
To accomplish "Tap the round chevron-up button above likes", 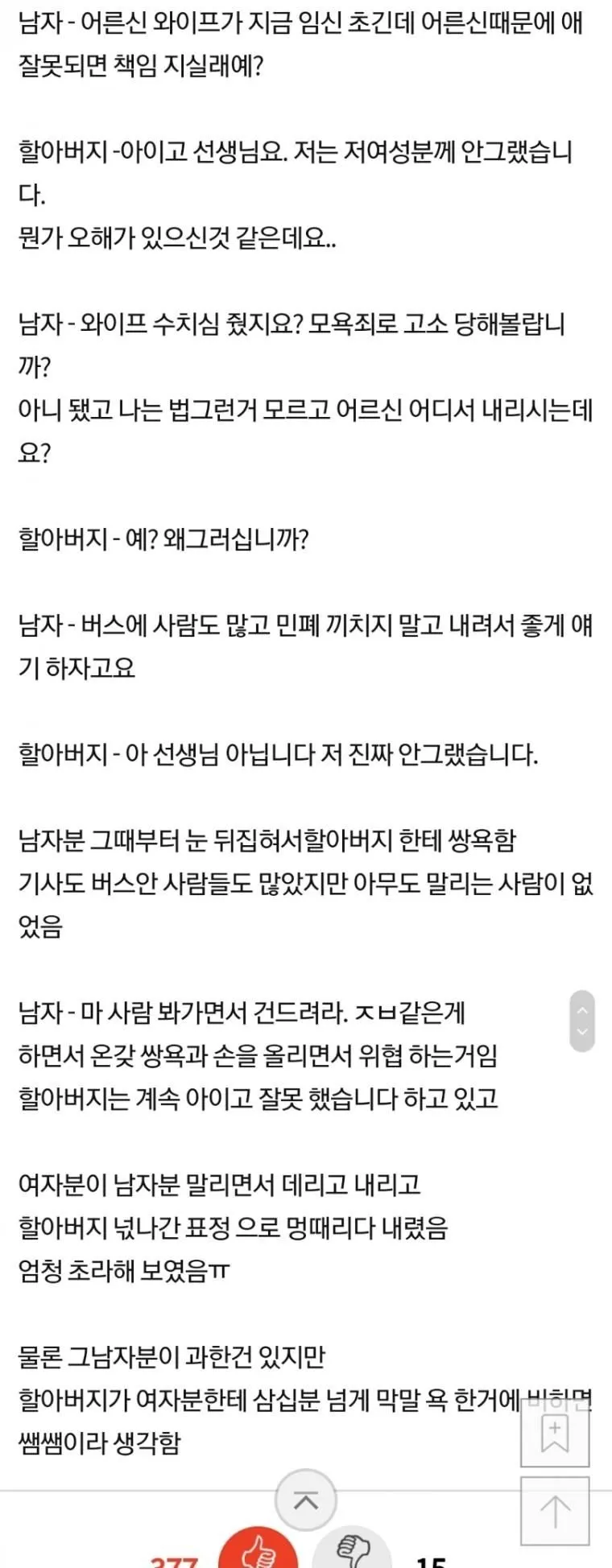I will (305, 1500).
